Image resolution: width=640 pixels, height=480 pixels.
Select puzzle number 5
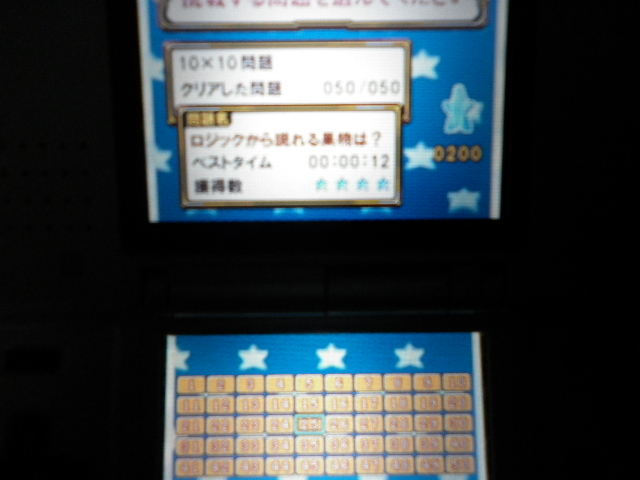(x=310, y=382)
